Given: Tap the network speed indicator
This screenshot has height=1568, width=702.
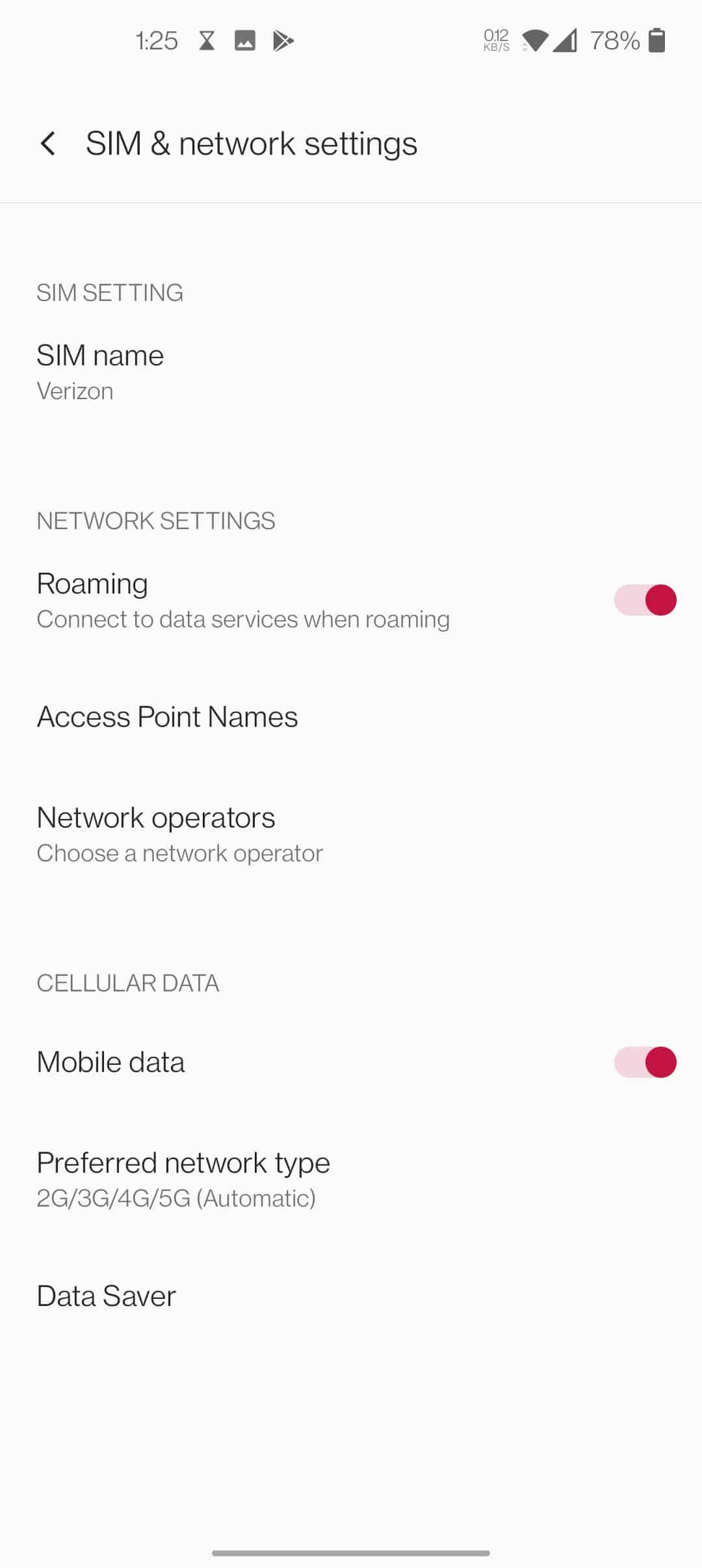Looking at the screenshot, I should click(495, 40).
